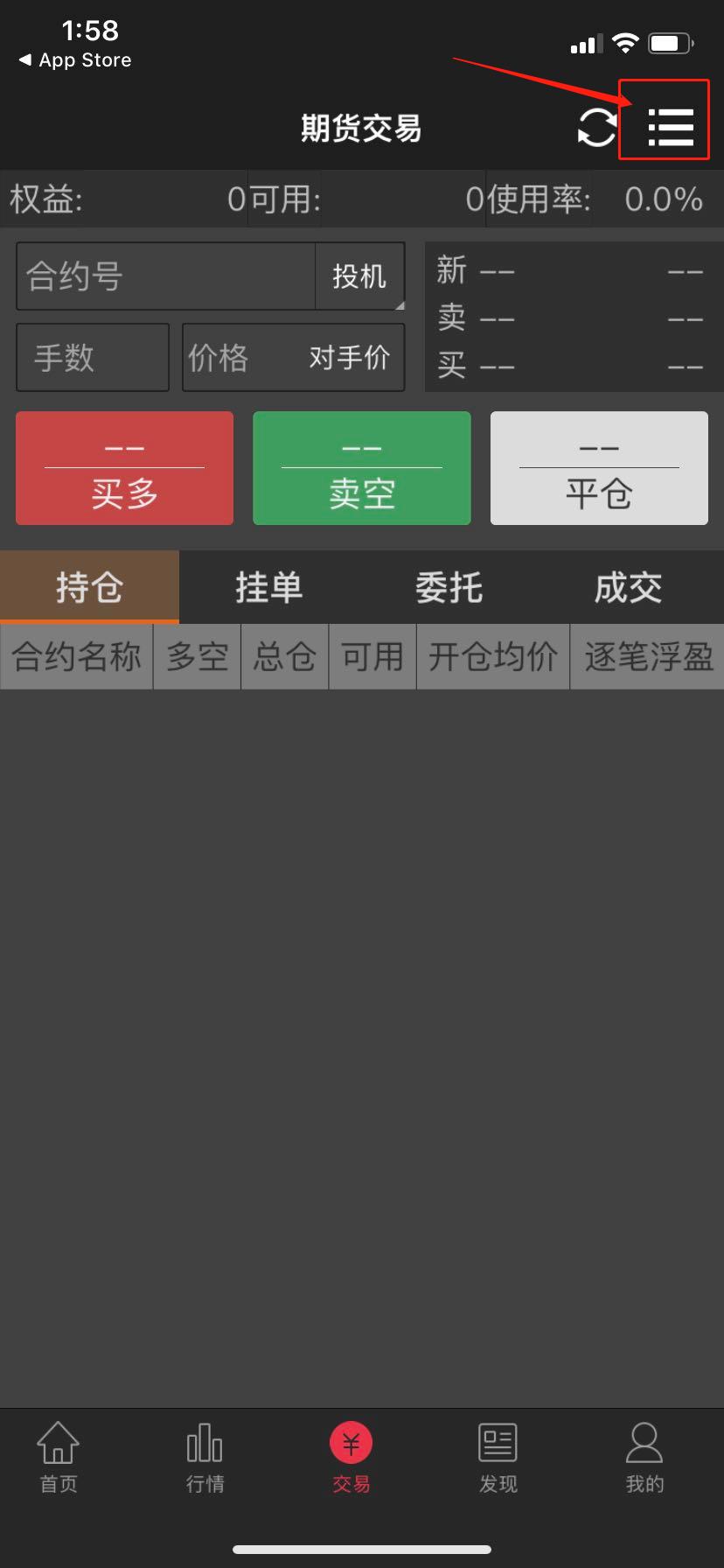
Task: Switch to the 成交 tab
Action: 628,587
